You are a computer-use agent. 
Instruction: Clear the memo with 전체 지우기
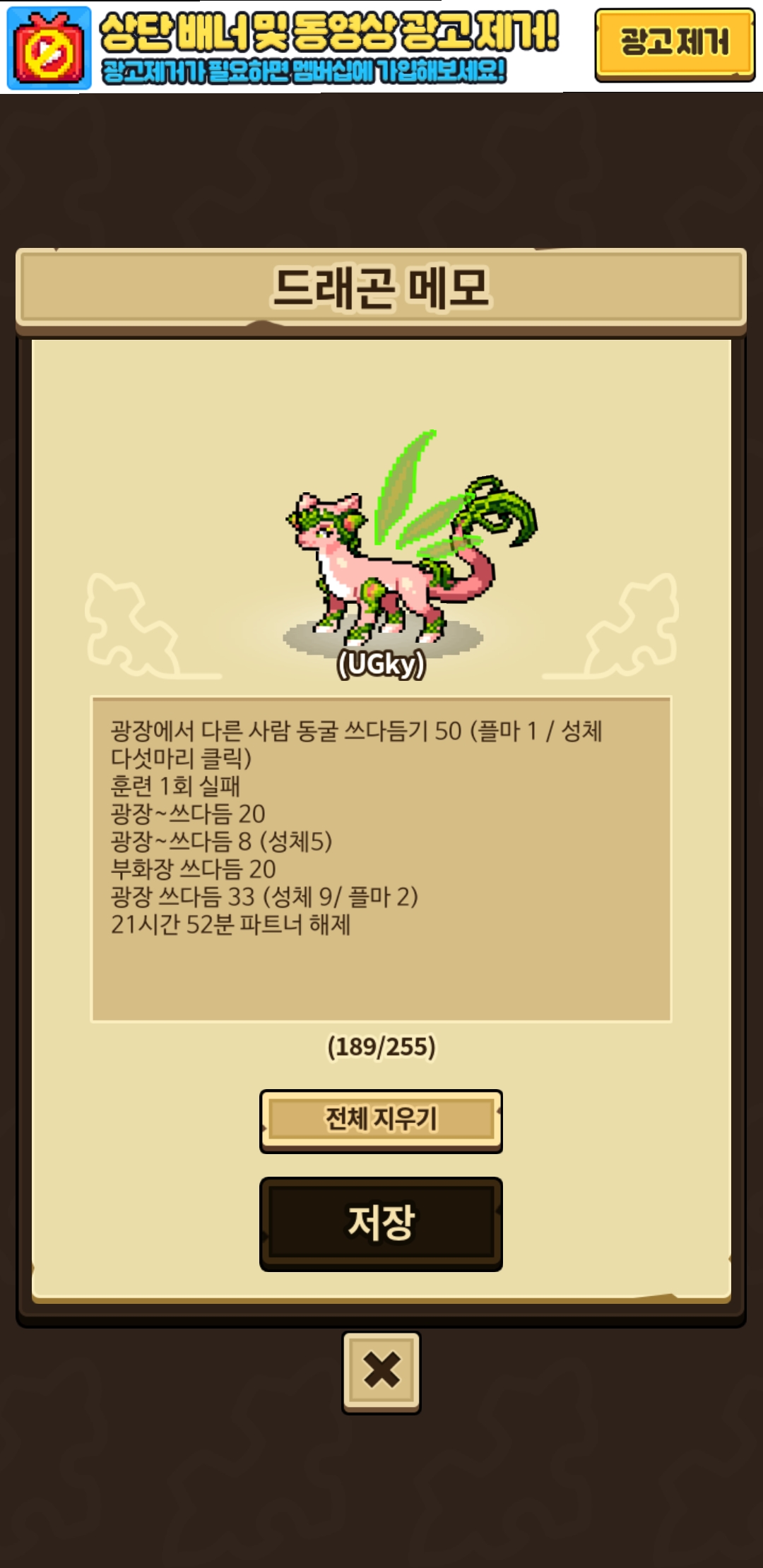[x=381, y=1119]
